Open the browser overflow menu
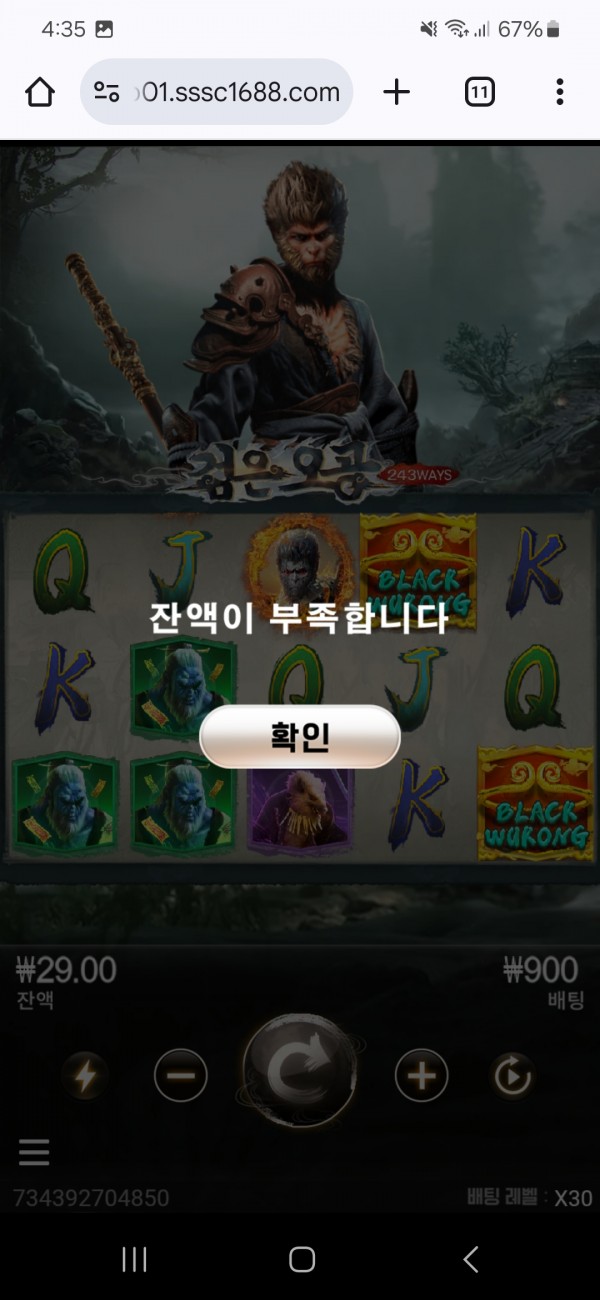This screenshot has width=600, height=1300. (559, 93)
